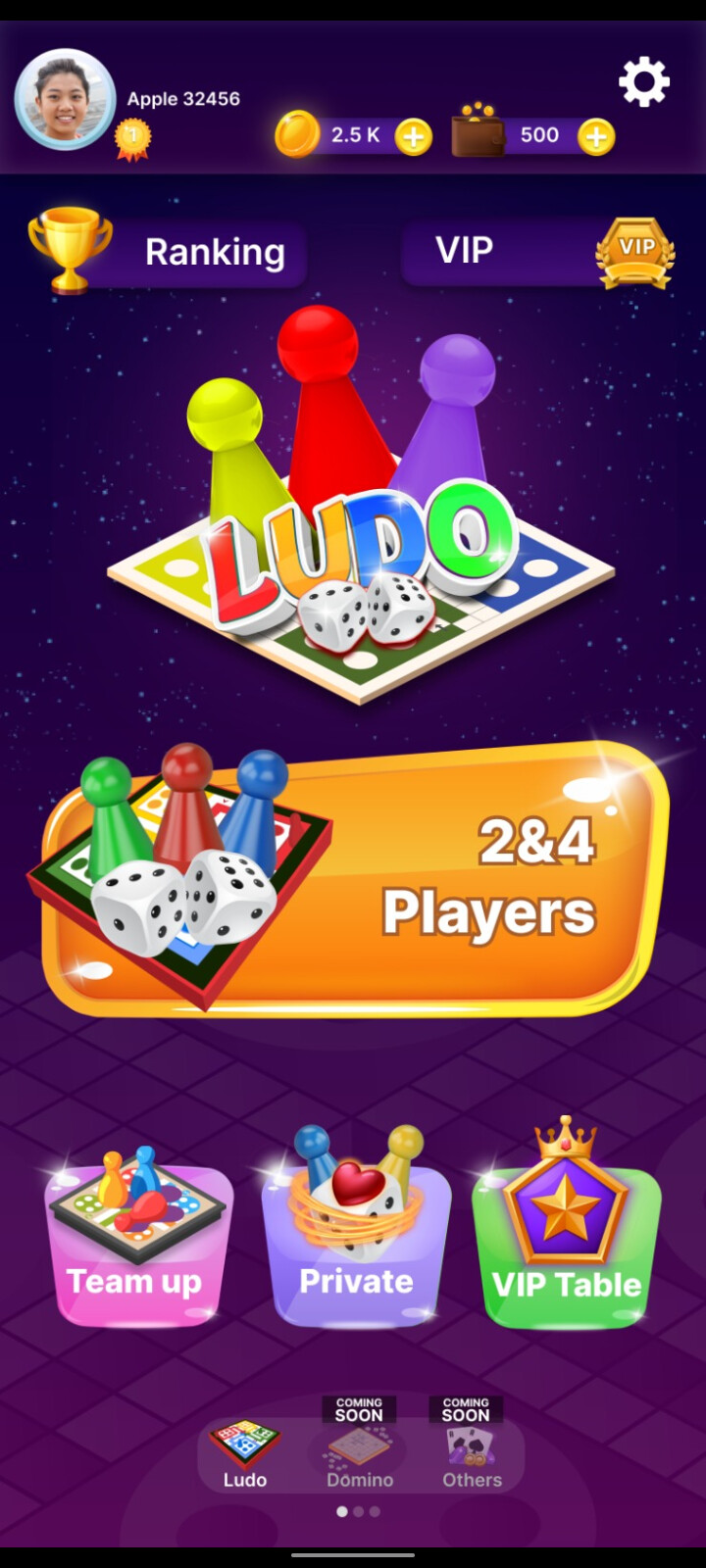The height and width of the screenshot is (1568, 706).
Task: Add more gold coins
Action: [414, 136]
